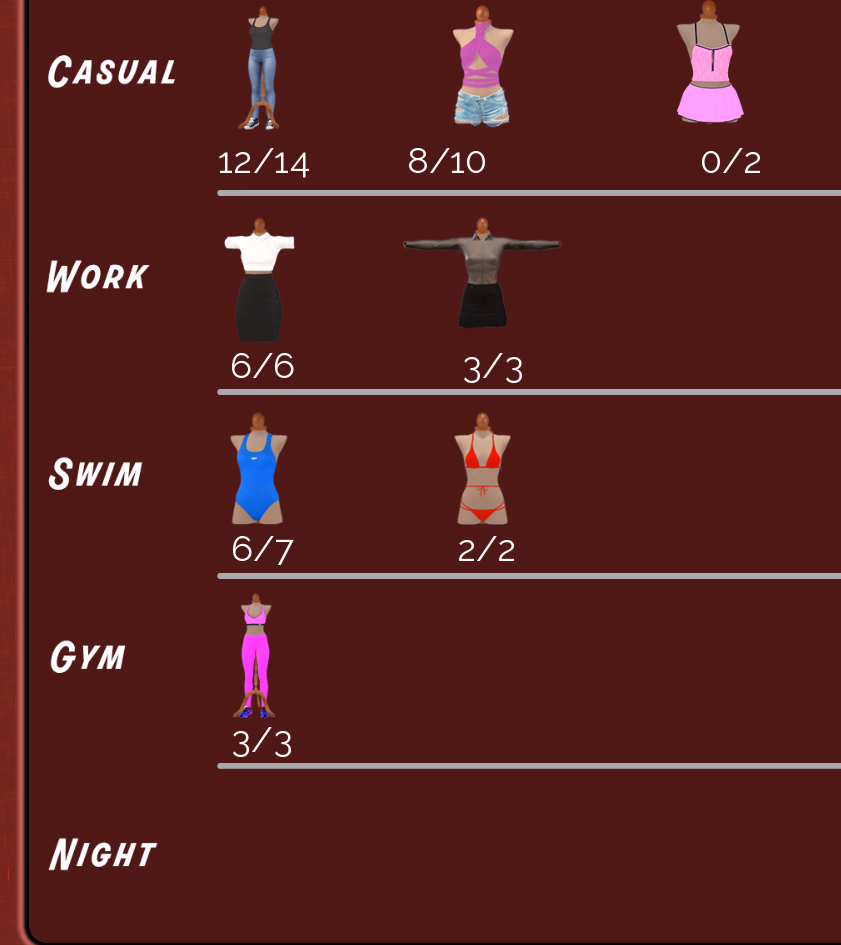This screenshot has width=841, height=945.
Task: Pick the blue one-piece swimsuit
Action: [x=258, y=470]
